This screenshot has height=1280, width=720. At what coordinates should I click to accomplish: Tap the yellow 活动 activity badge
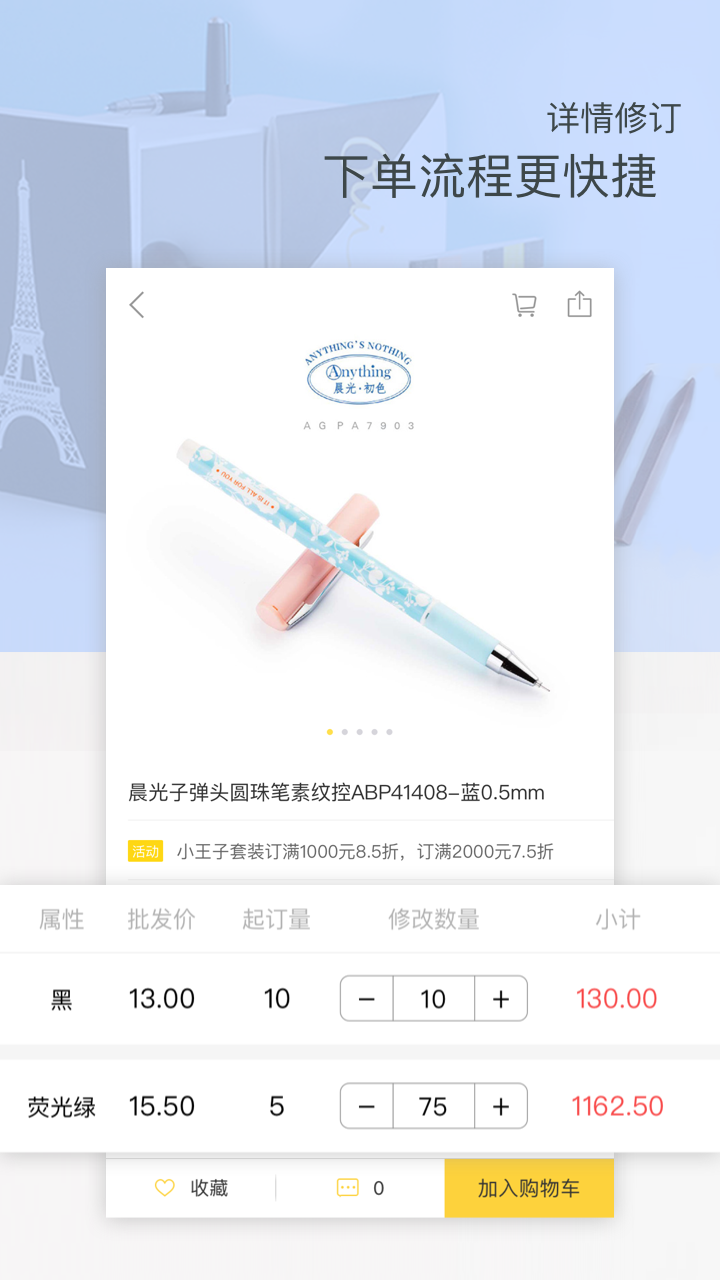pyautogui.click(x=145, y=851)
